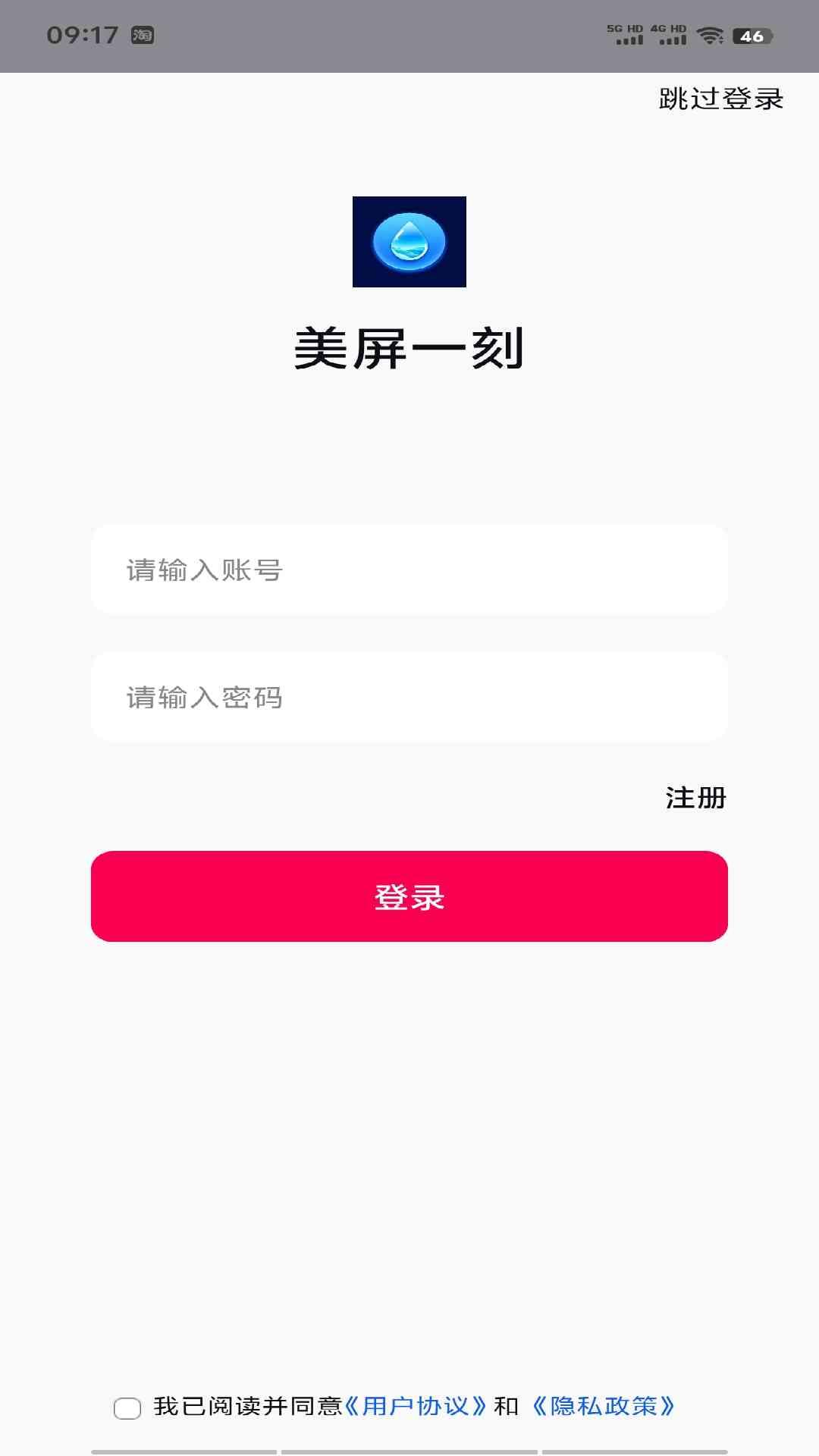Screen dimensions: 819x1456
Task: Tap the red 登录 button
Action: pyautogui.click(x=409, y=896)
